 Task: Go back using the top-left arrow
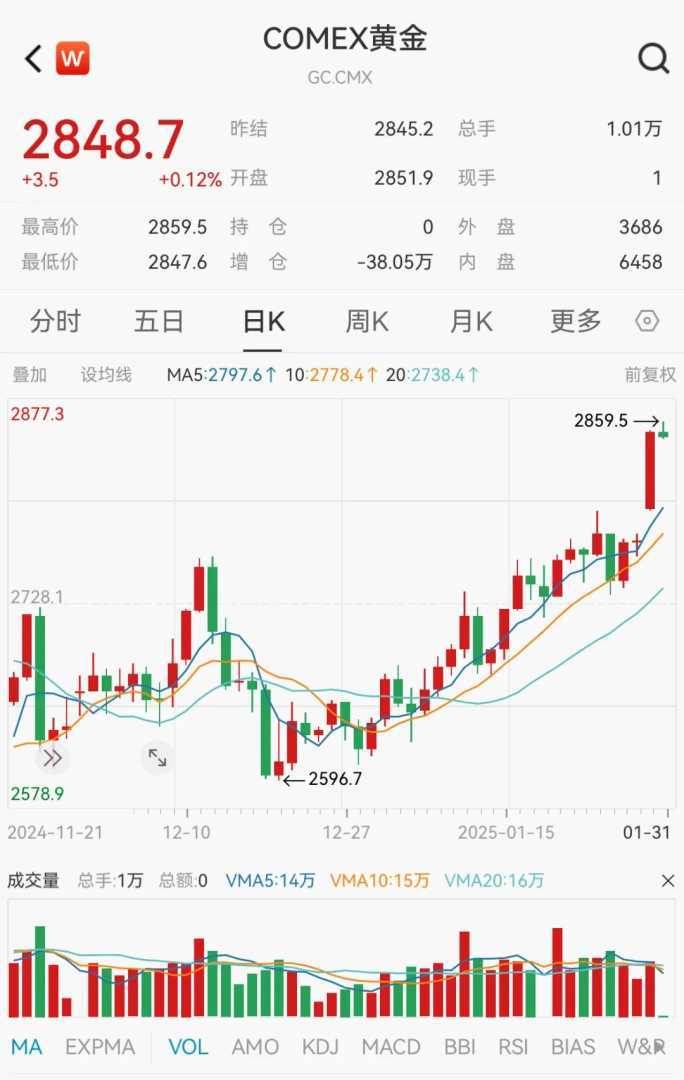coord(34,59)
